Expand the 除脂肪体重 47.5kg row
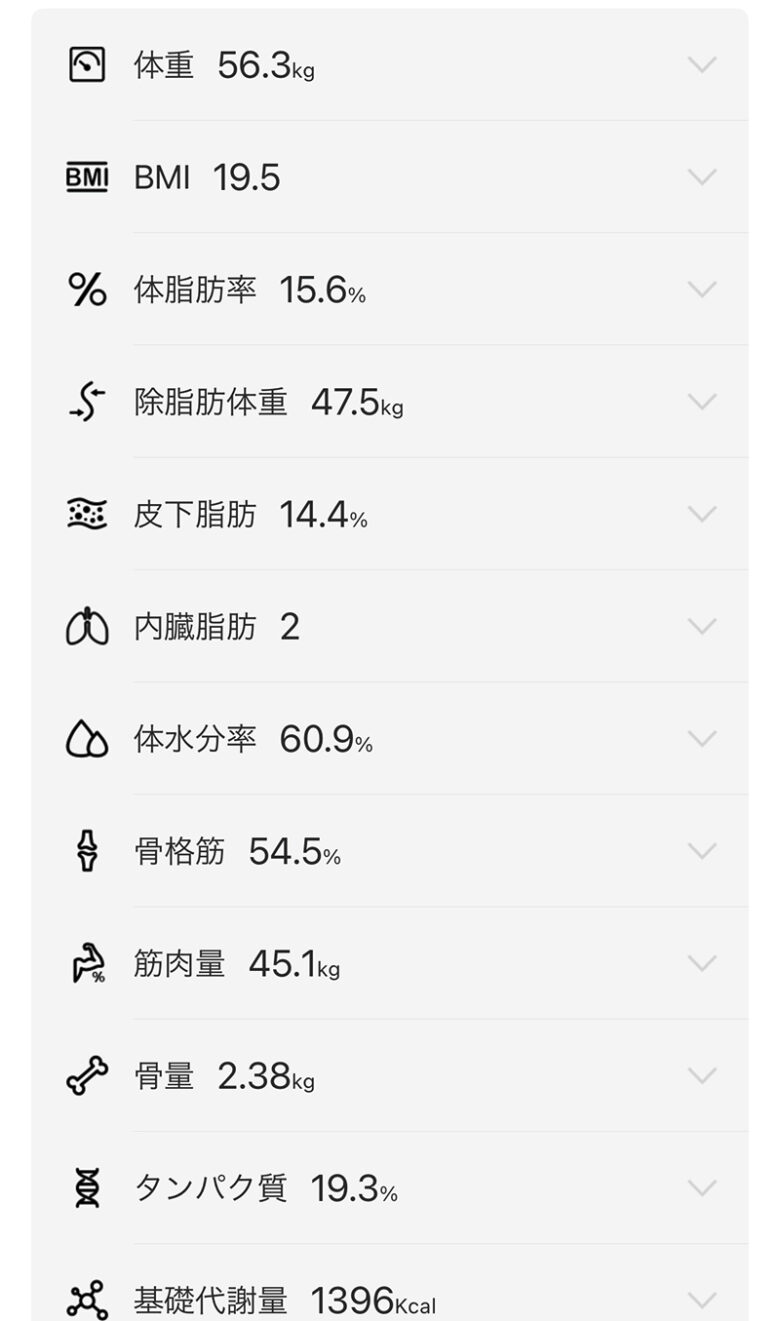The height and width of the screenshot is (1321, 780). (x=703, y=402)
